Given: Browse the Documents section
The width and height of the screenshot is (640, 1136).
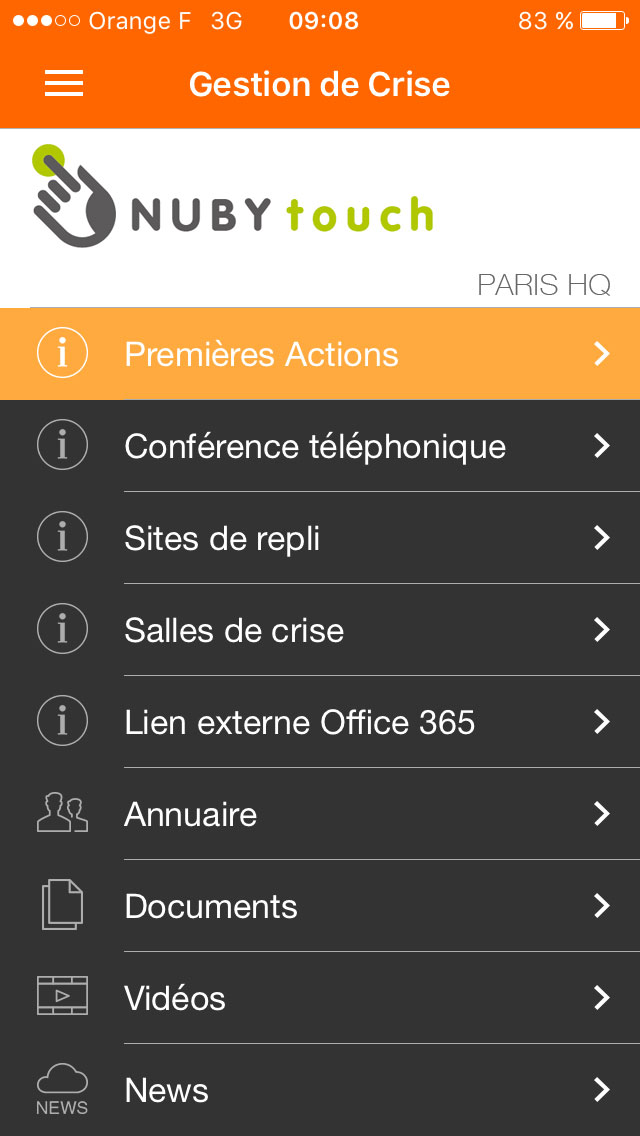Looking at the screenshot, I should point(320,906).
